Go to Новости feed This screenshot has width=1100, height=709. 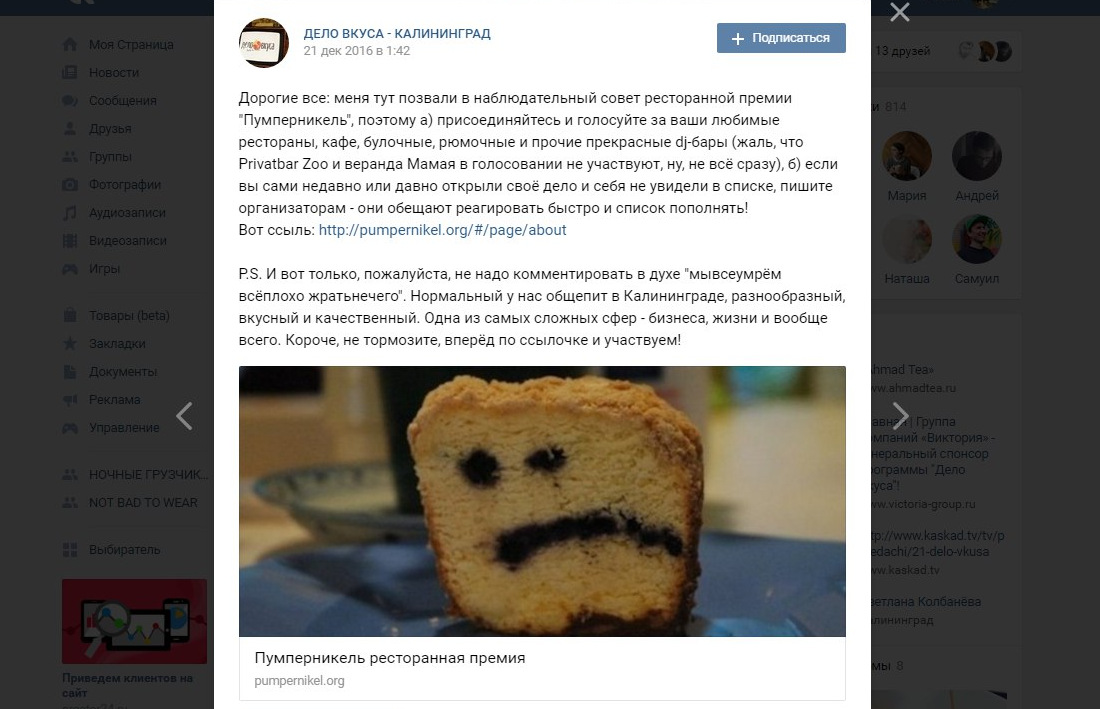coord(113,73)
